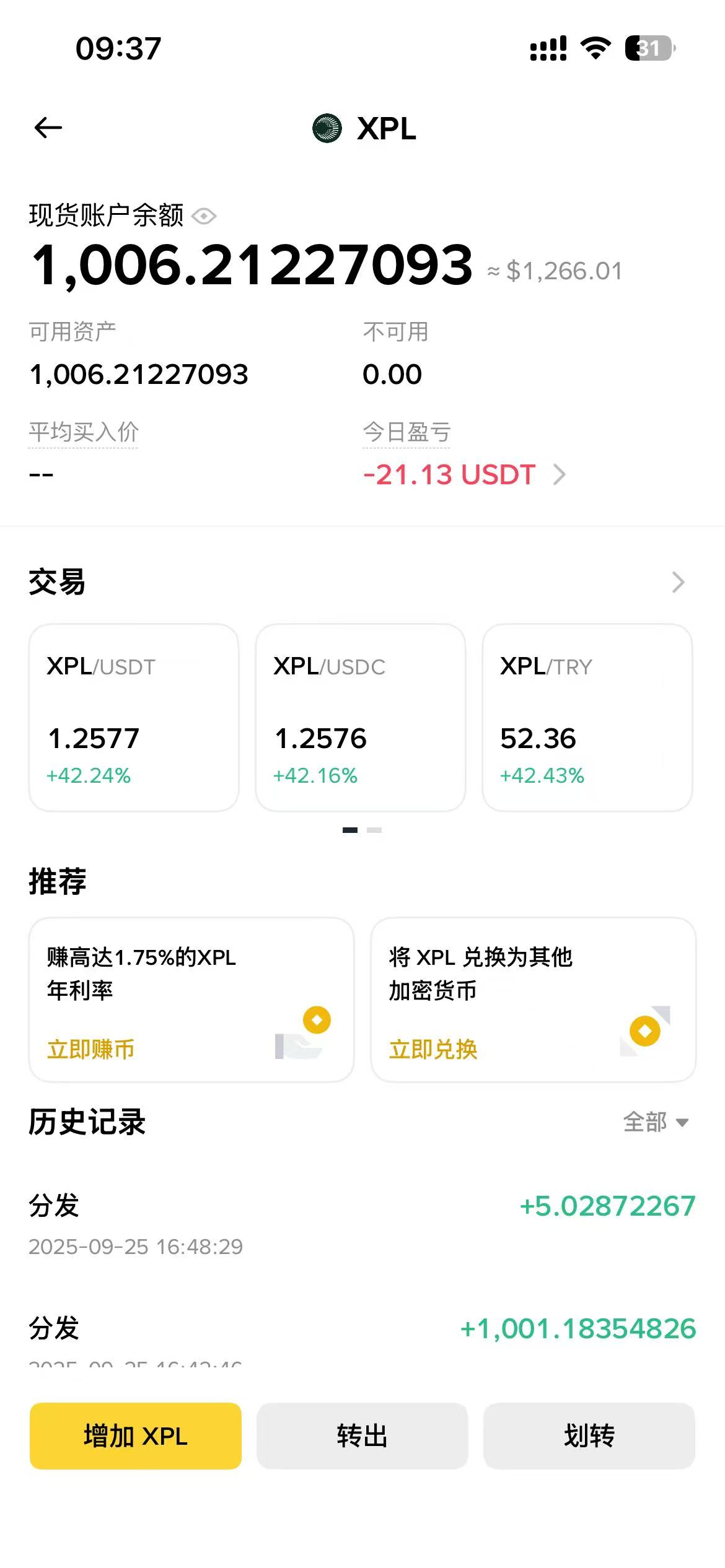Go back using the arrow icon
Screen dimensions: 725x1568
(x=48, y=128)
